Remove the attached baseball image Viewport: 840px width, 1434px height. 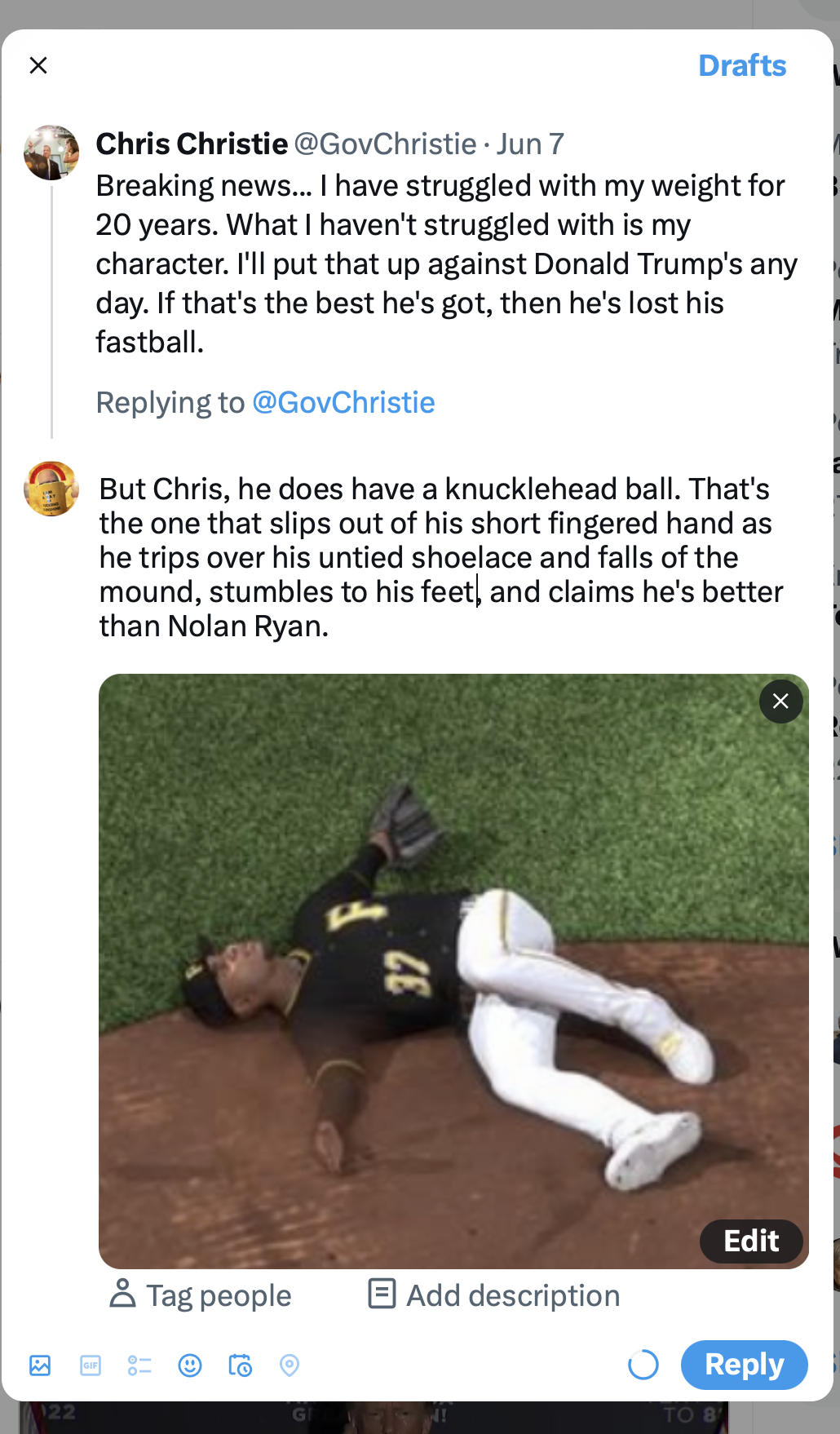pos(780,702)
